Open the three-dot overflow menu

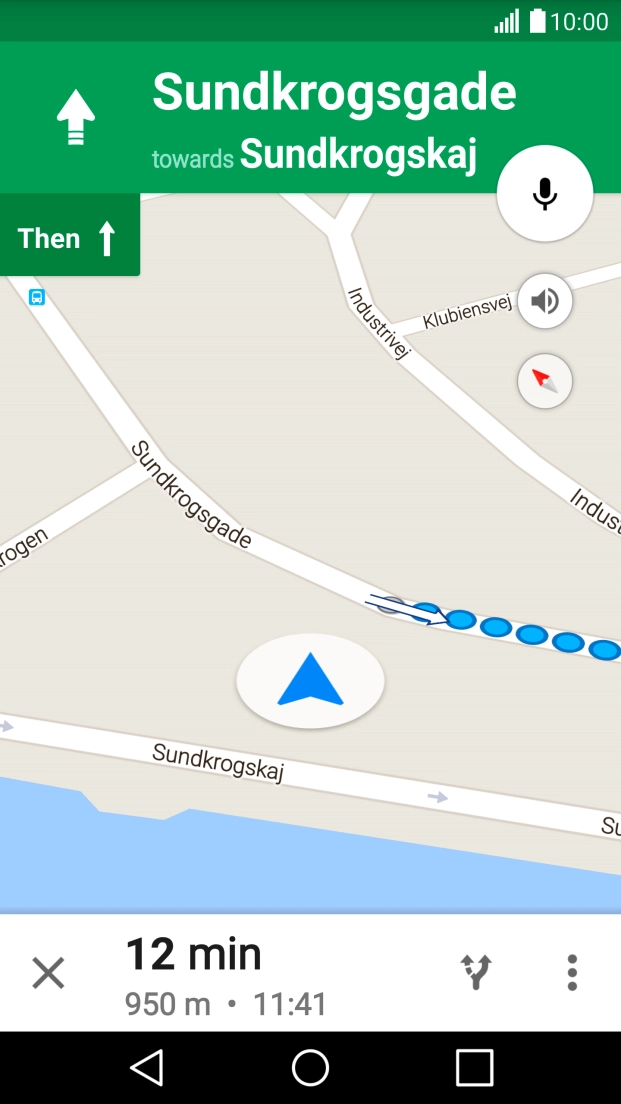click(572, 972)
